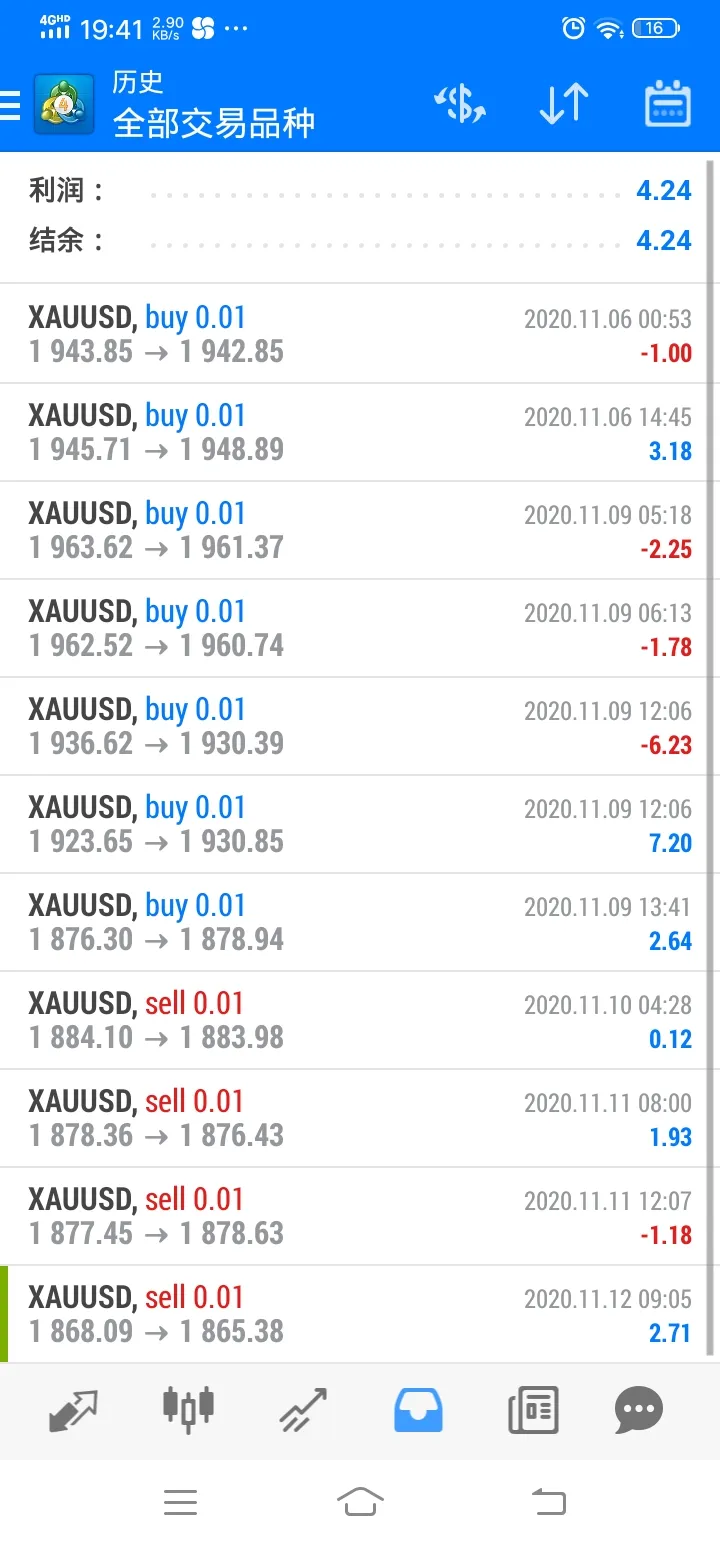The height and width of the screenshot is (1544, 720).
Task: Open the sell trade with 2.71 profit
Action: [x=360, y=1314]
